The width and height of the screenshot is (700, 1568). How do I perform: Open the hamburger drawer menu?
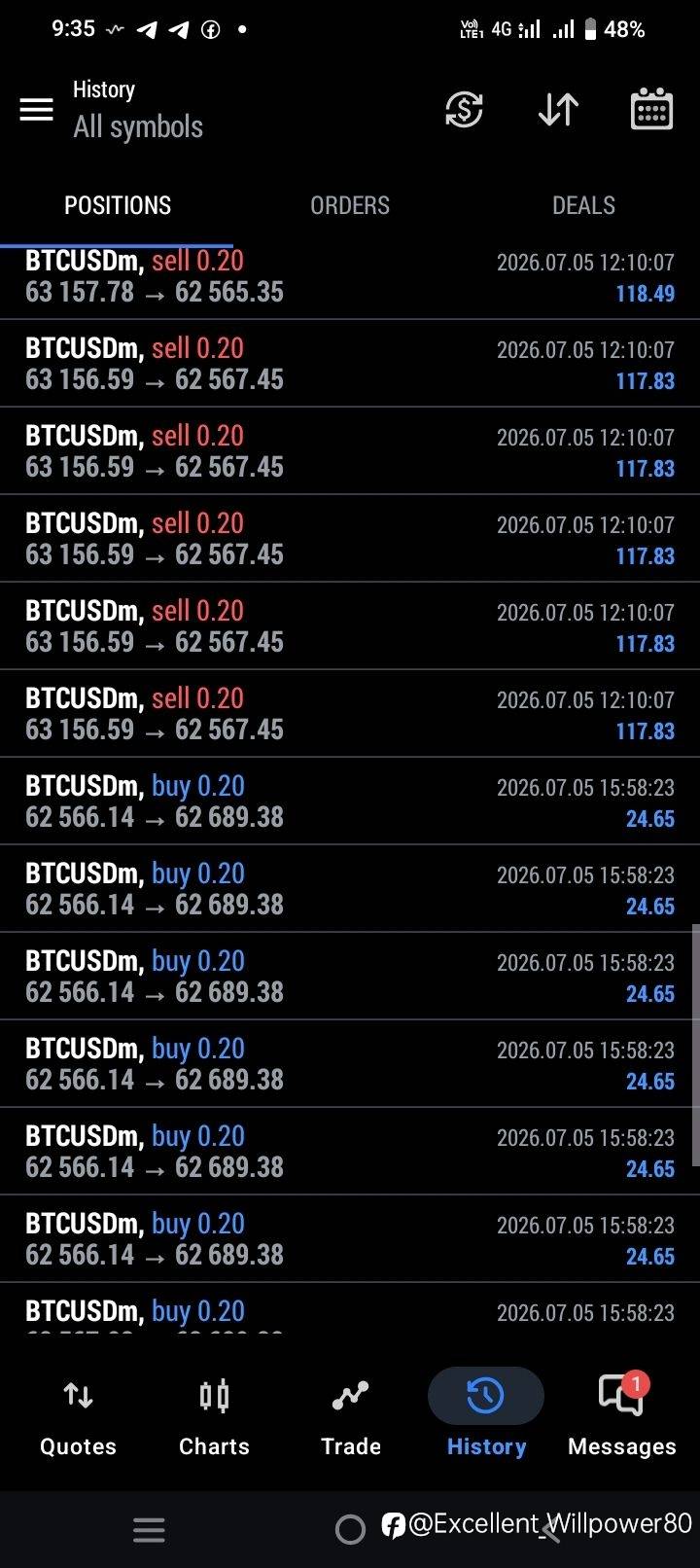pyautogui.click(x=36, y=109)
